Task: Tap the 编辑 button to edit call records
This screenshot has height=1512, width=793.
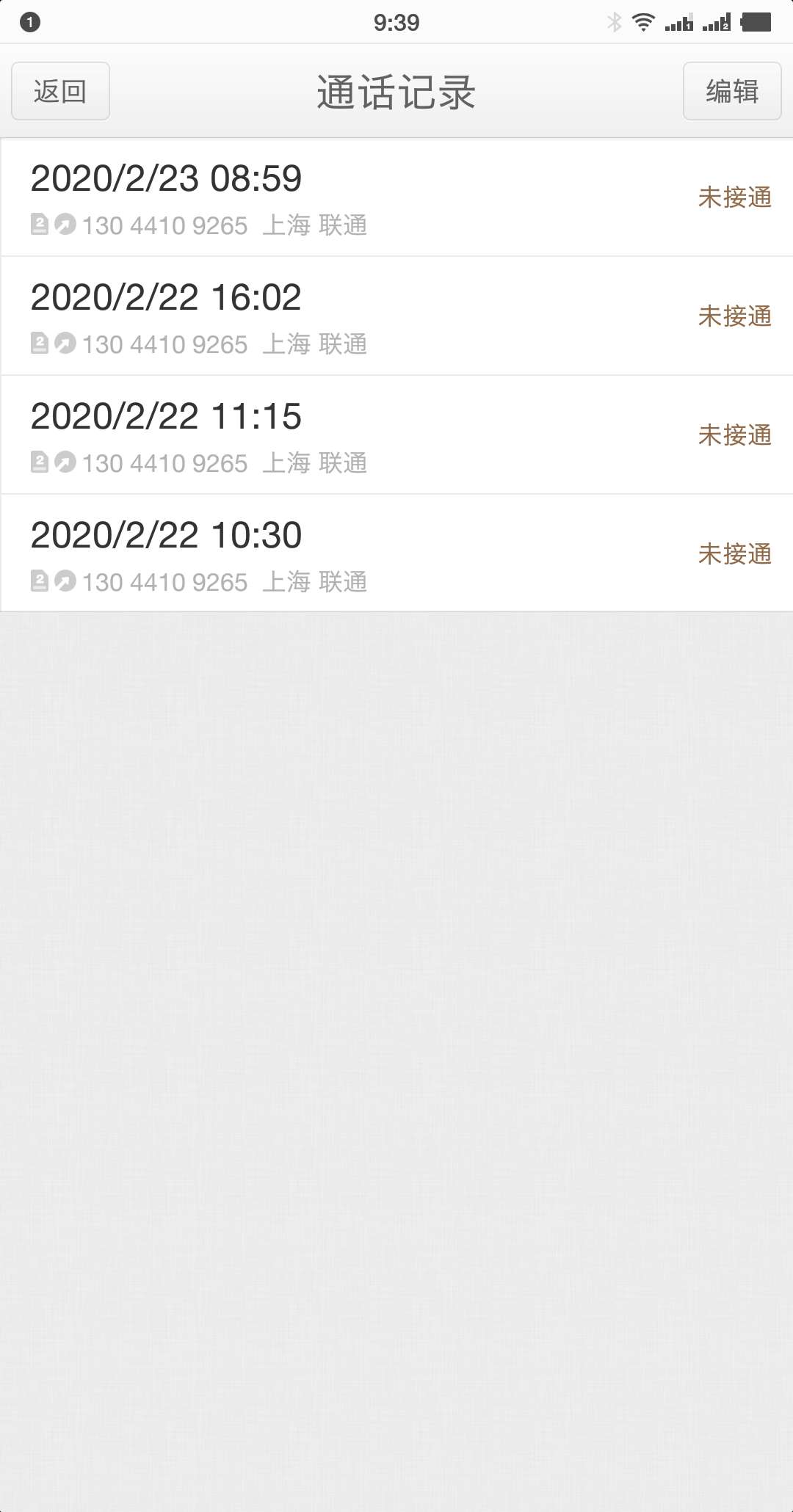Action: click(x=731, y=91)
